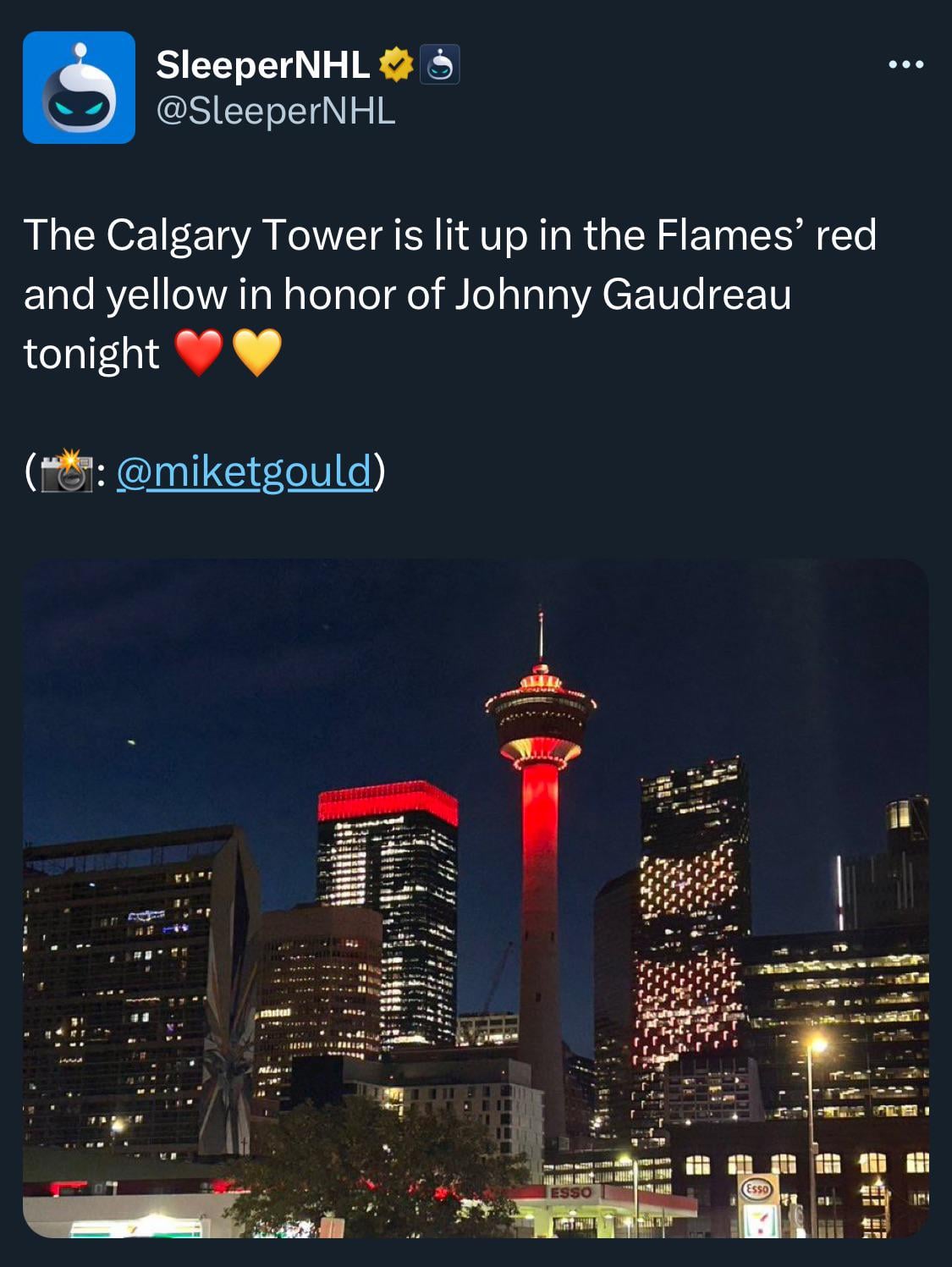Open the tweet's three-dot overflow menu
This screenshot has width=952, height=1267.
[x=905, y=64]
